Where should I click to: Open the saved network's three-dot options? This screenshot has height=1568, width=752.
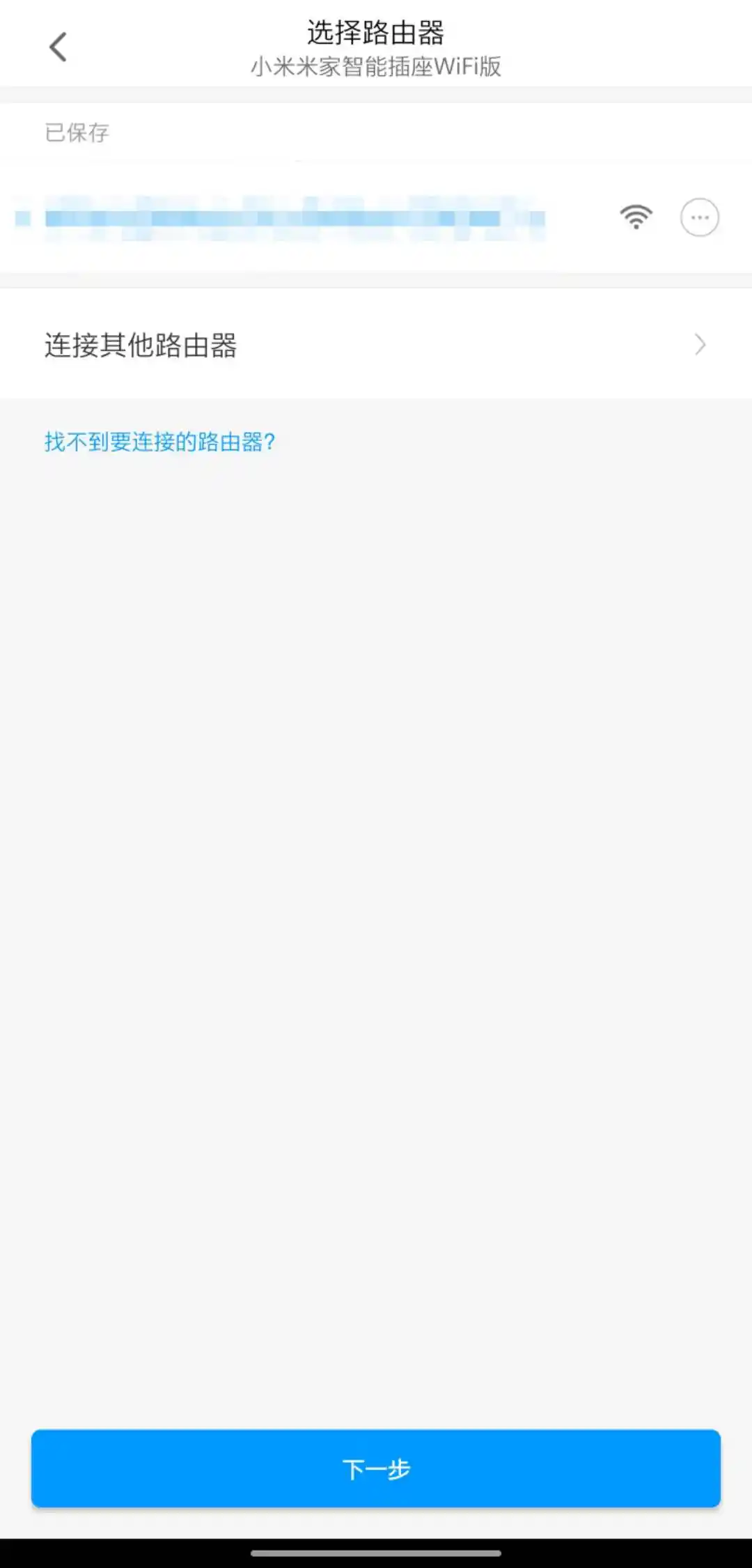pyautogui.click(x=699, y=217)
